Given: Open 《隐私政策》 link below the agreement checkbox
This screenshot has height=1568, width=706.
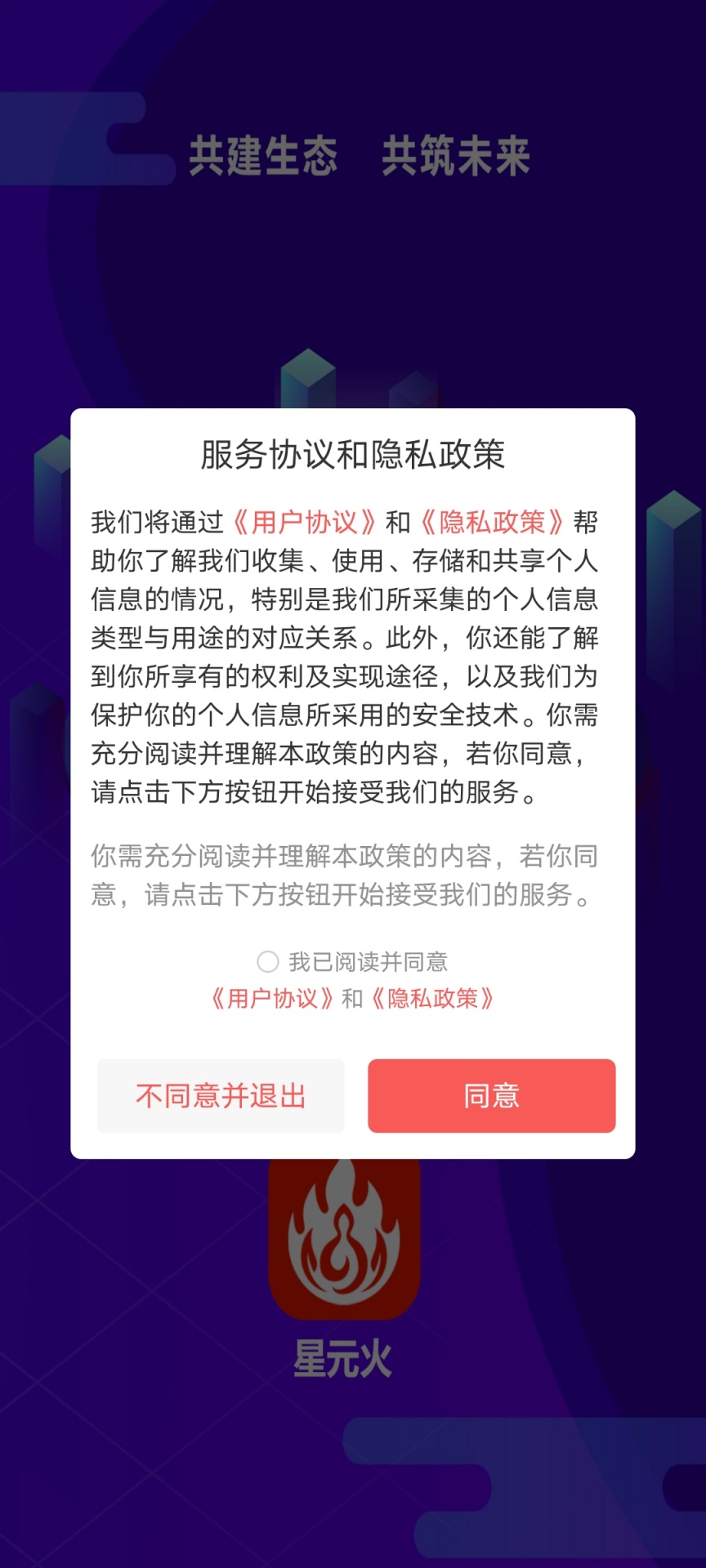Looking at the screenshot, I should coord(432,998).
